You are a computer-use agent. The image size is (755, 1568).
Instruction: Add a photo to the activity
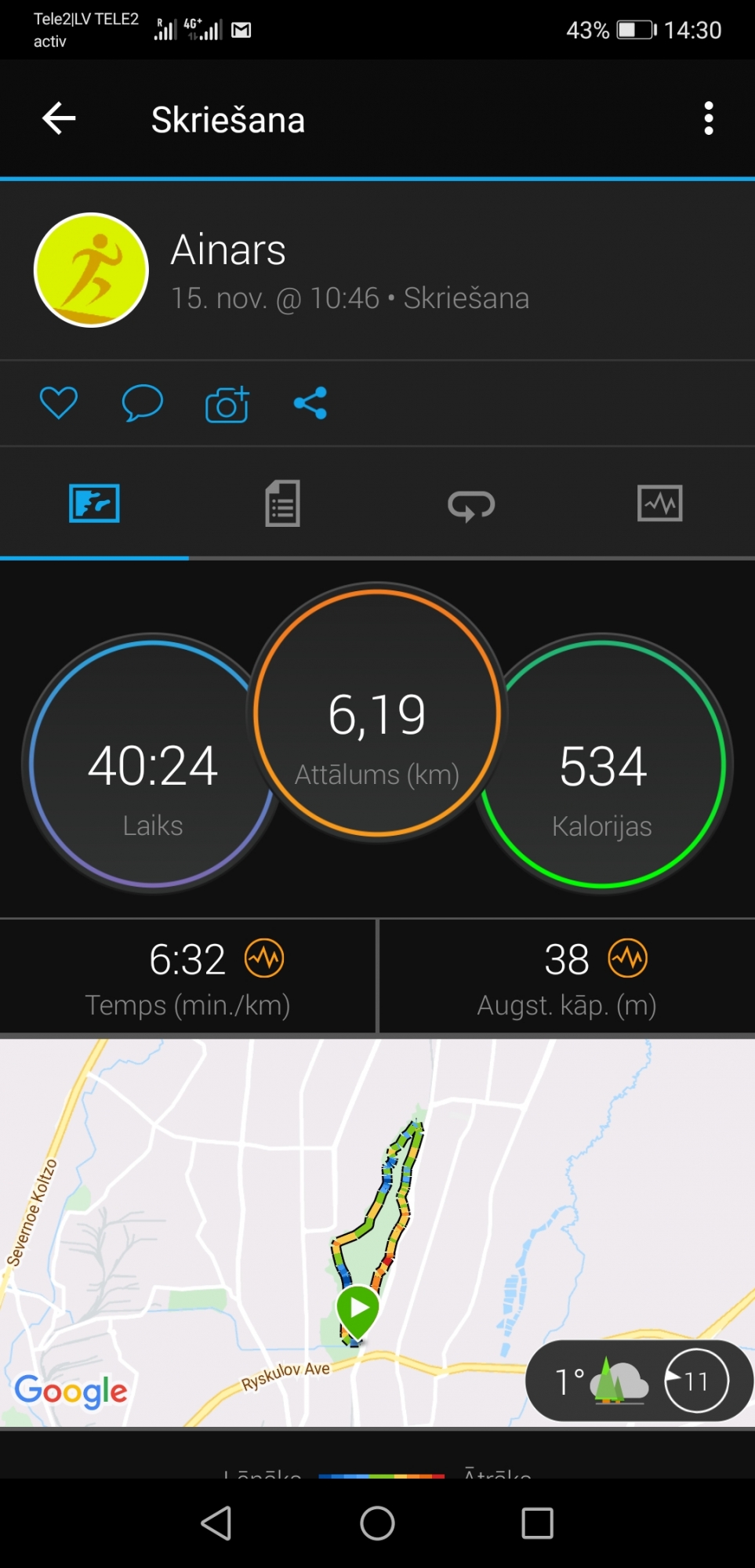tap(227, 405)
